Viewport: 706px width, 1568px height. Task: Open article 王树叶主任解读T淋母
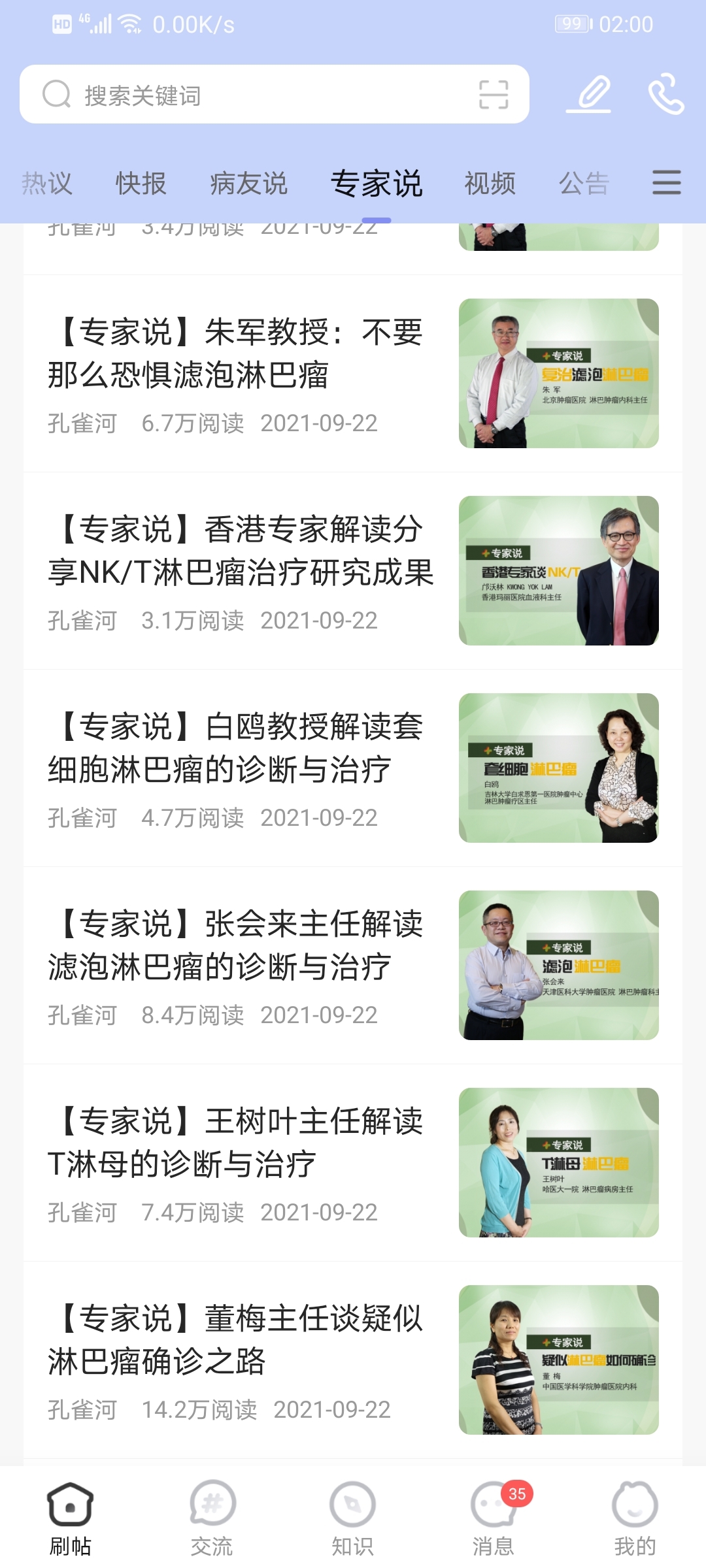tap(353, 1162)
